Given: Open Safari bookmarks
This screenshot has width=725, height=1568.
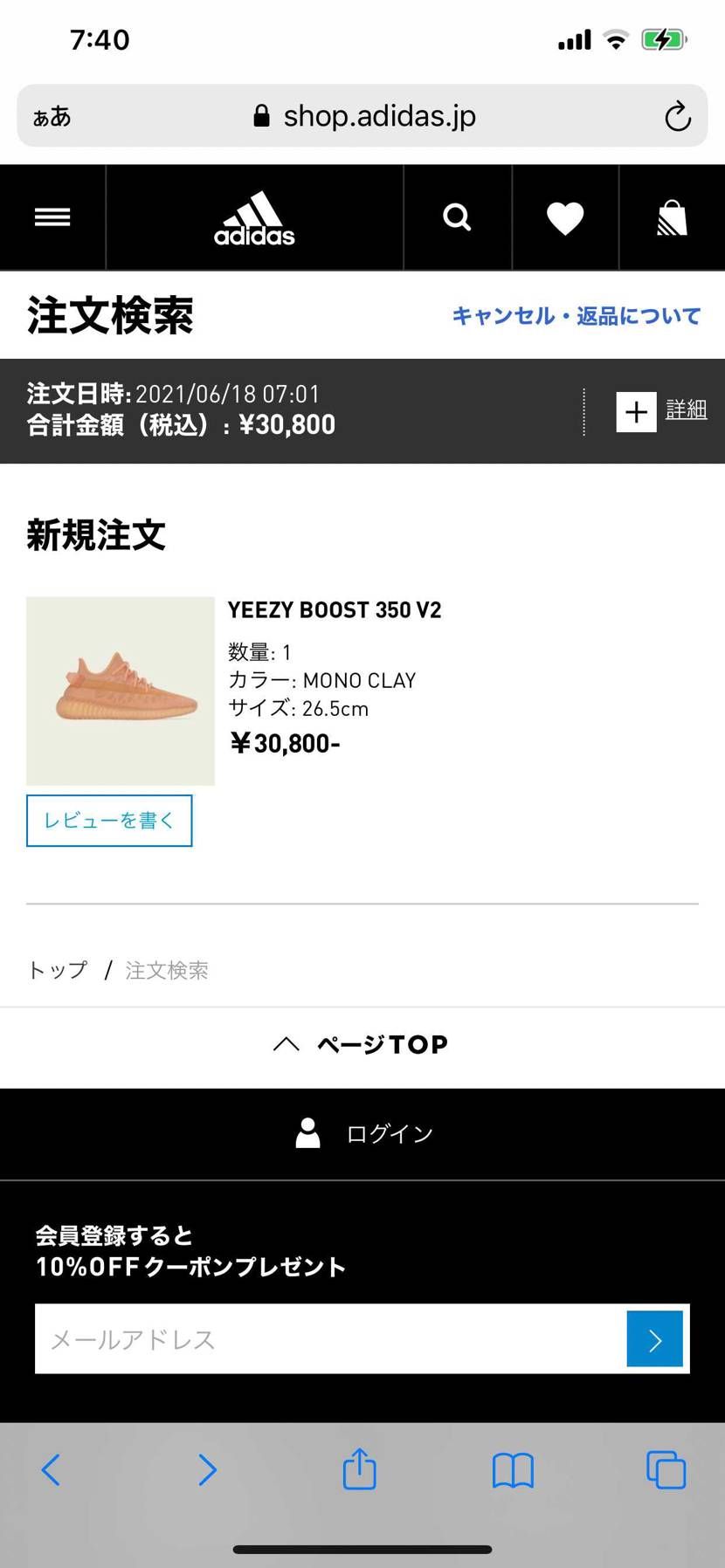Looking at the screenshot, I should [513, 1470].
